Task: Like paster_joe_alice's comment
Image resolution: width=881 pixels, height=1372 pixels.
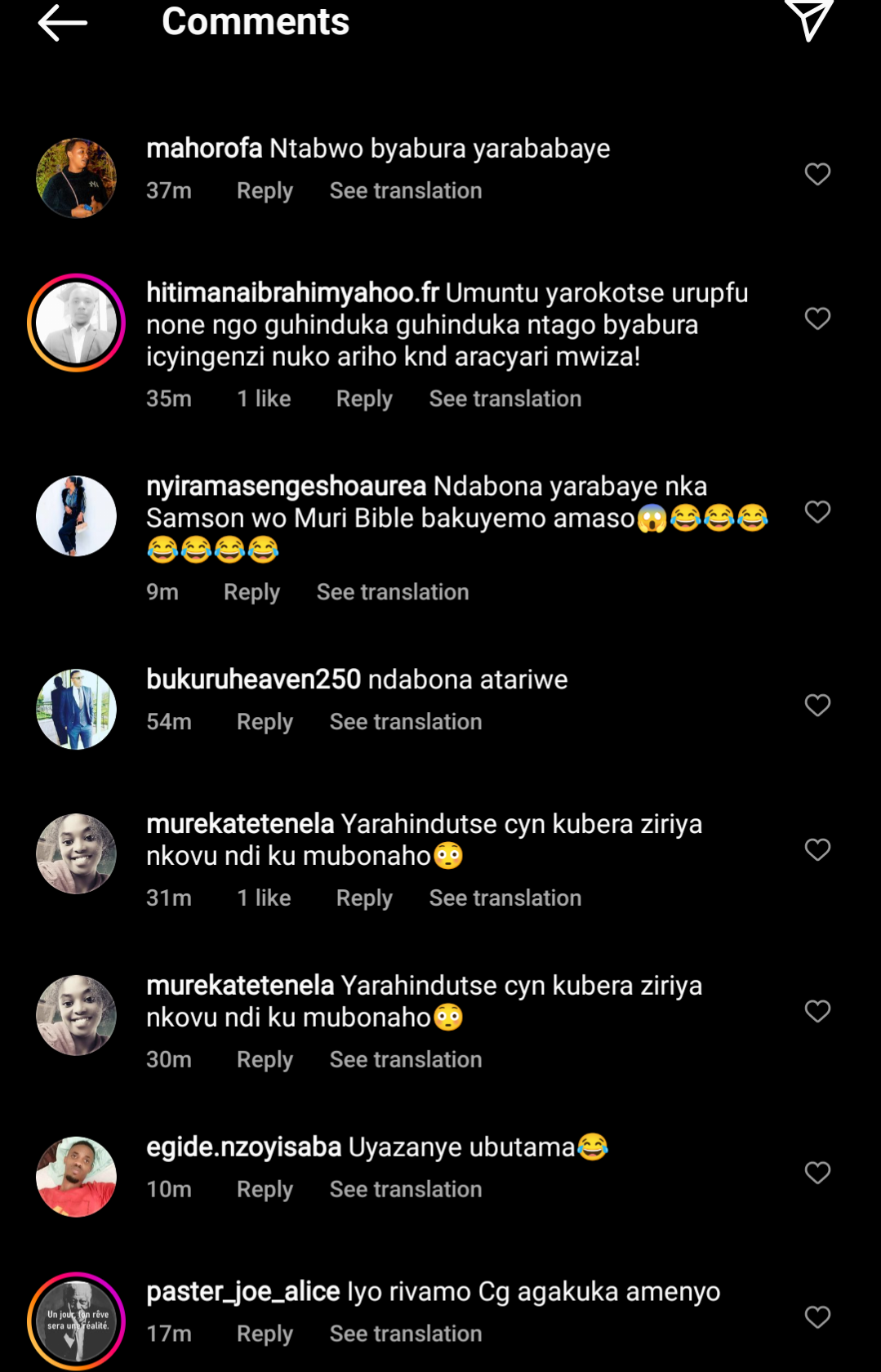Action: pos(817,1317)
